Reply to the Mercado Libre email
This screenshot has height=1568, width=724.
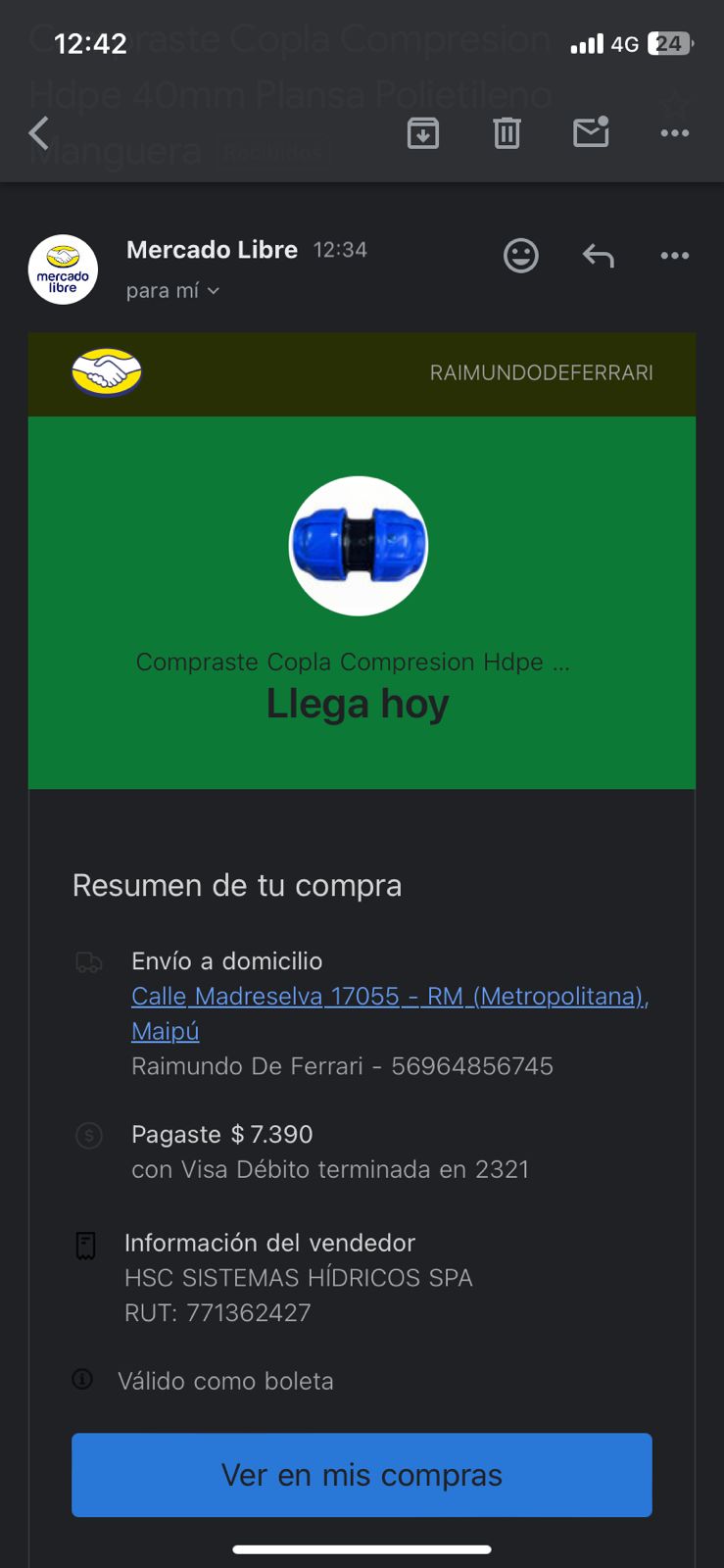598,256
